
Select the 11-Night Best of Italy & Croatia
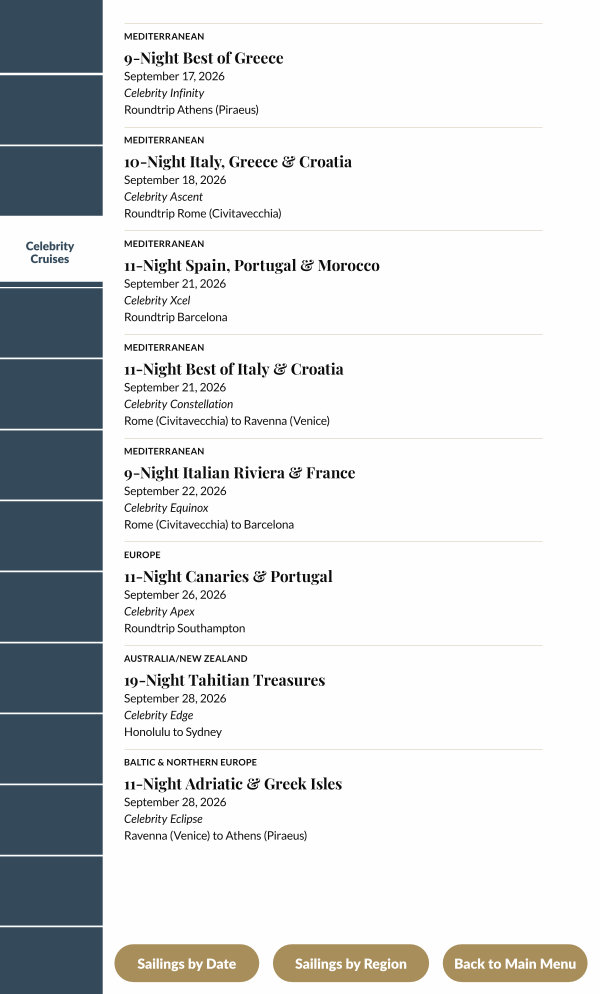(234, 369)
